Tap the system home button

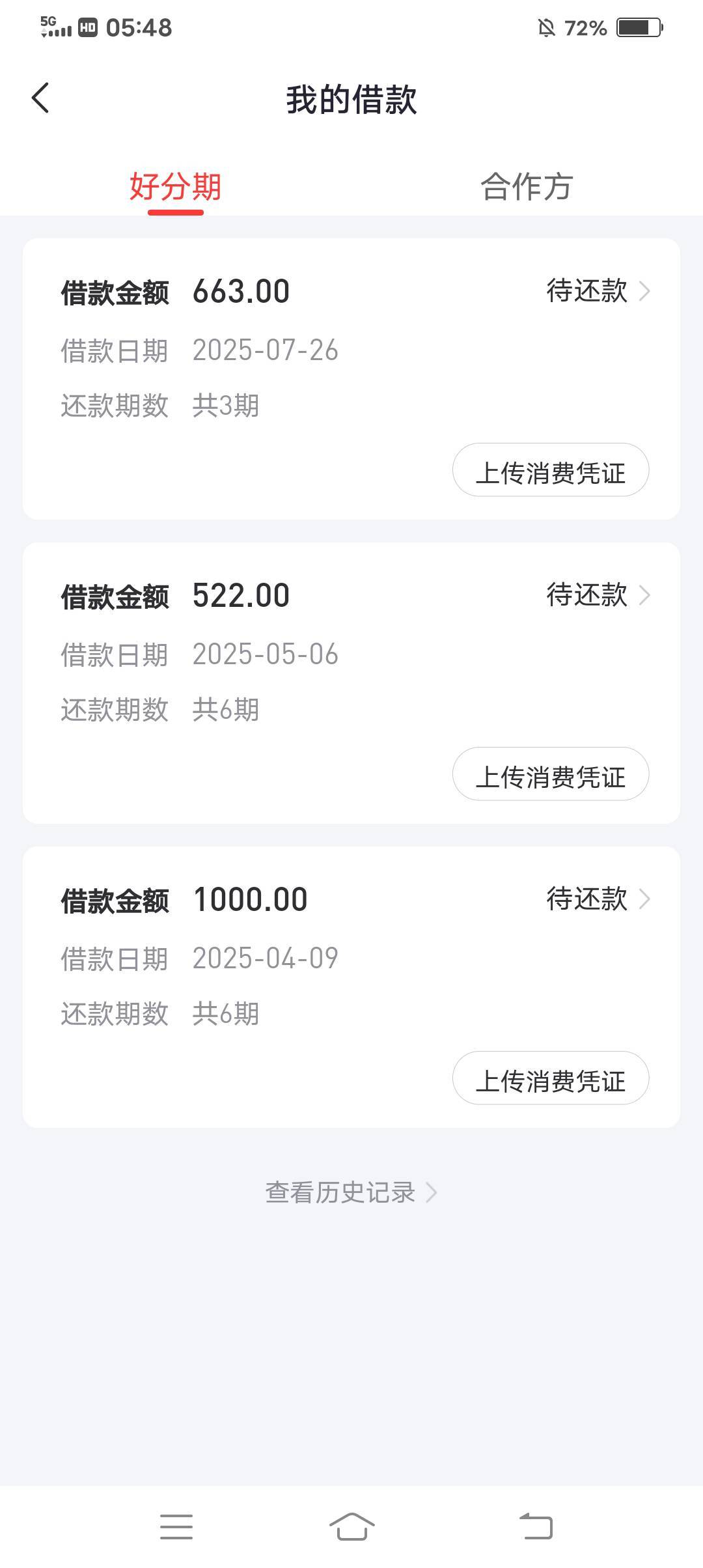[351, 1526]
